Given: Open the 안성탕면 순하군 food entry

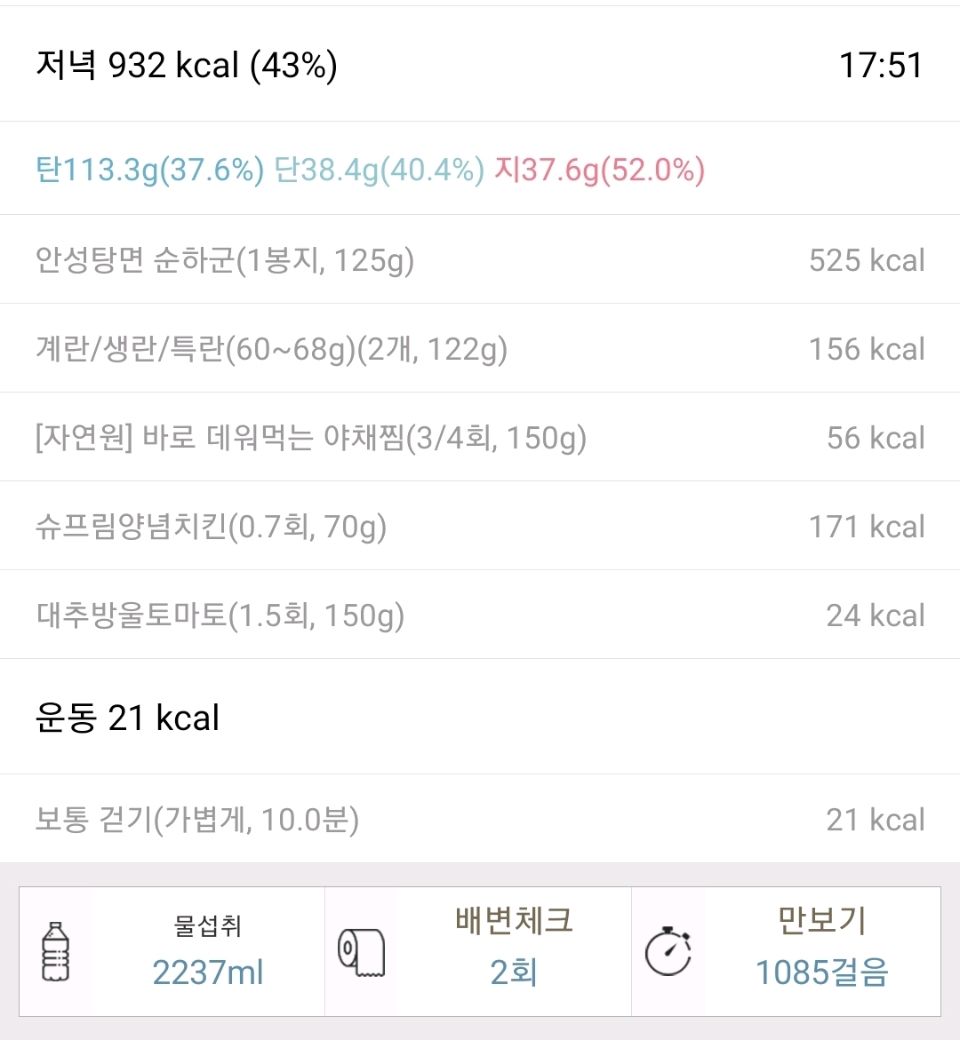Looking at the screenshot, I should [x=480, y=260].
